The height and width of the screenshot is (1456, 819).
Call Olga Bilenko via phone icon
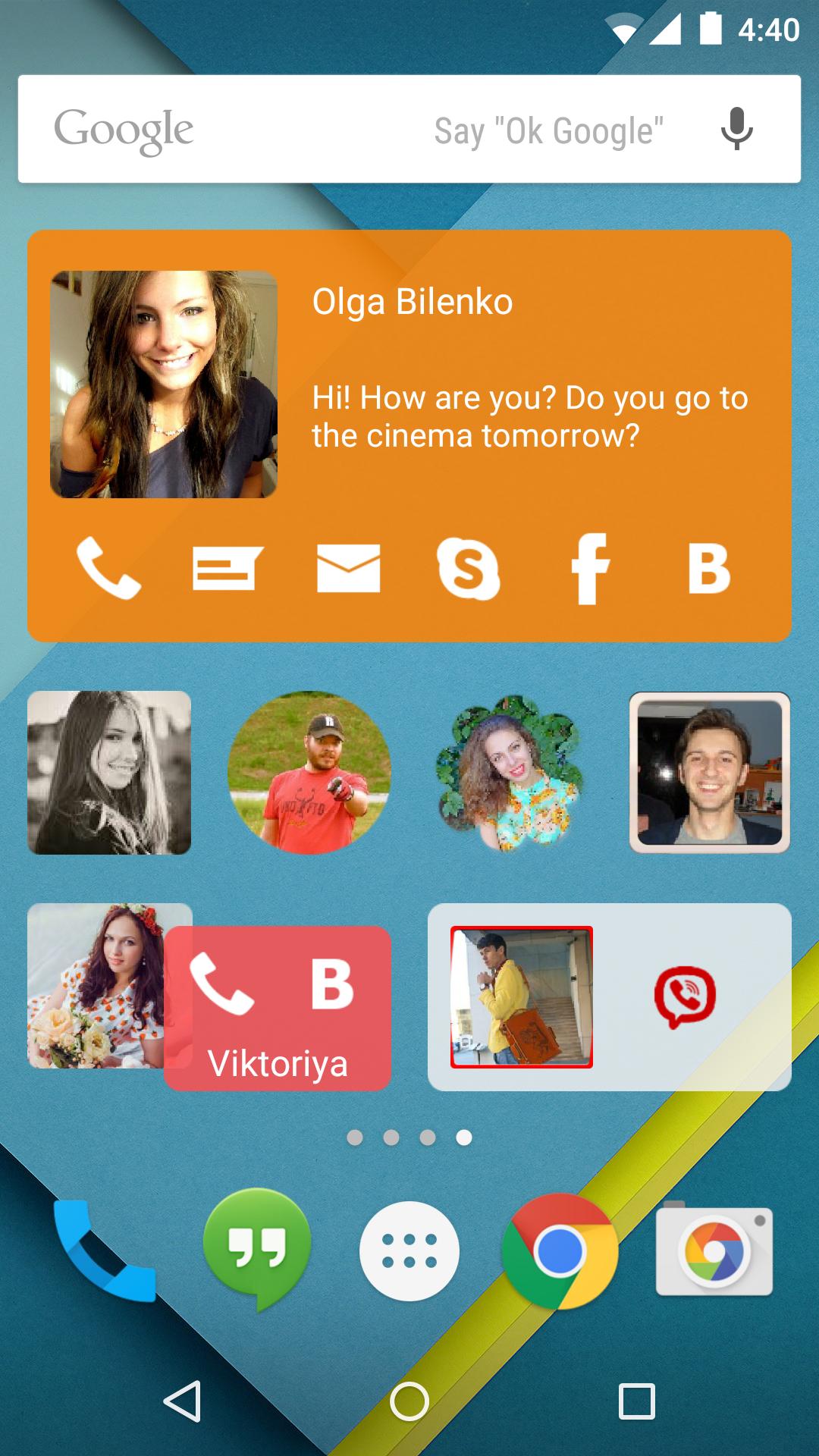click(108, 568)
